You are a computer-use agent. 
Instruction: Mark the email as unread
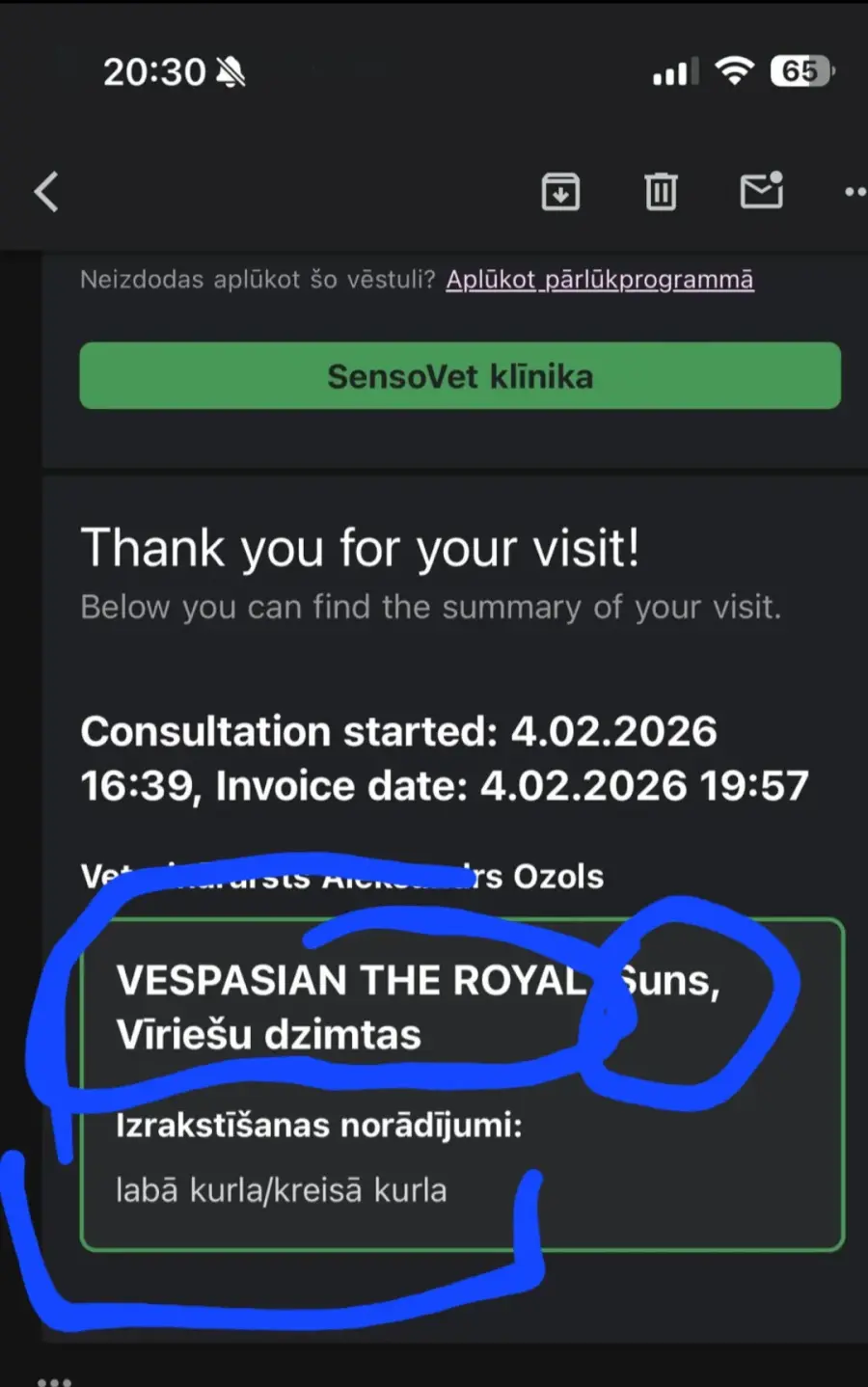pyautogui.click(x=761, y=190)
